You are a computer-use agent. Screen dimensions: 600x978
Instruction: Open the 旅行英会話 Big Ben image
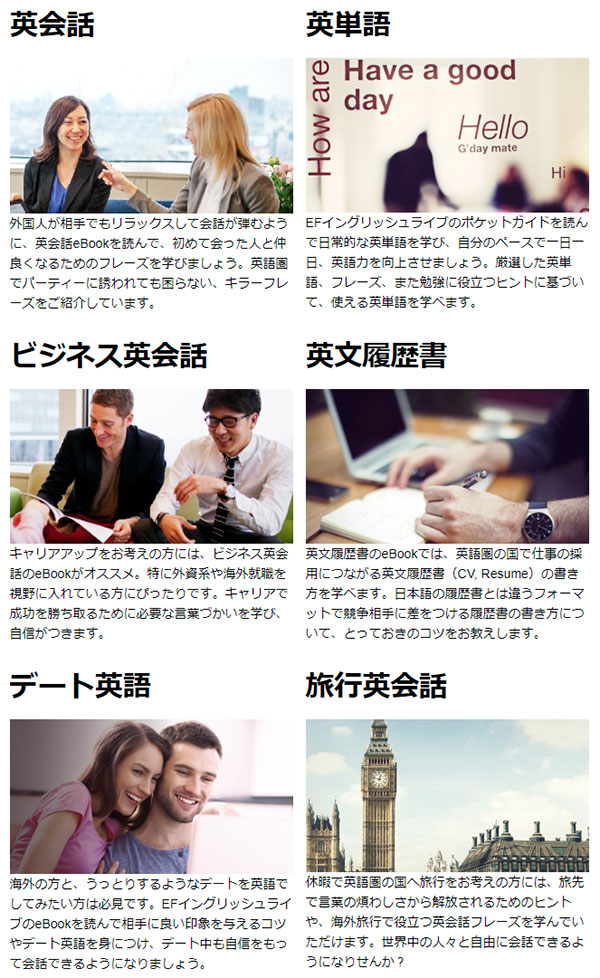tap(447, 796)
